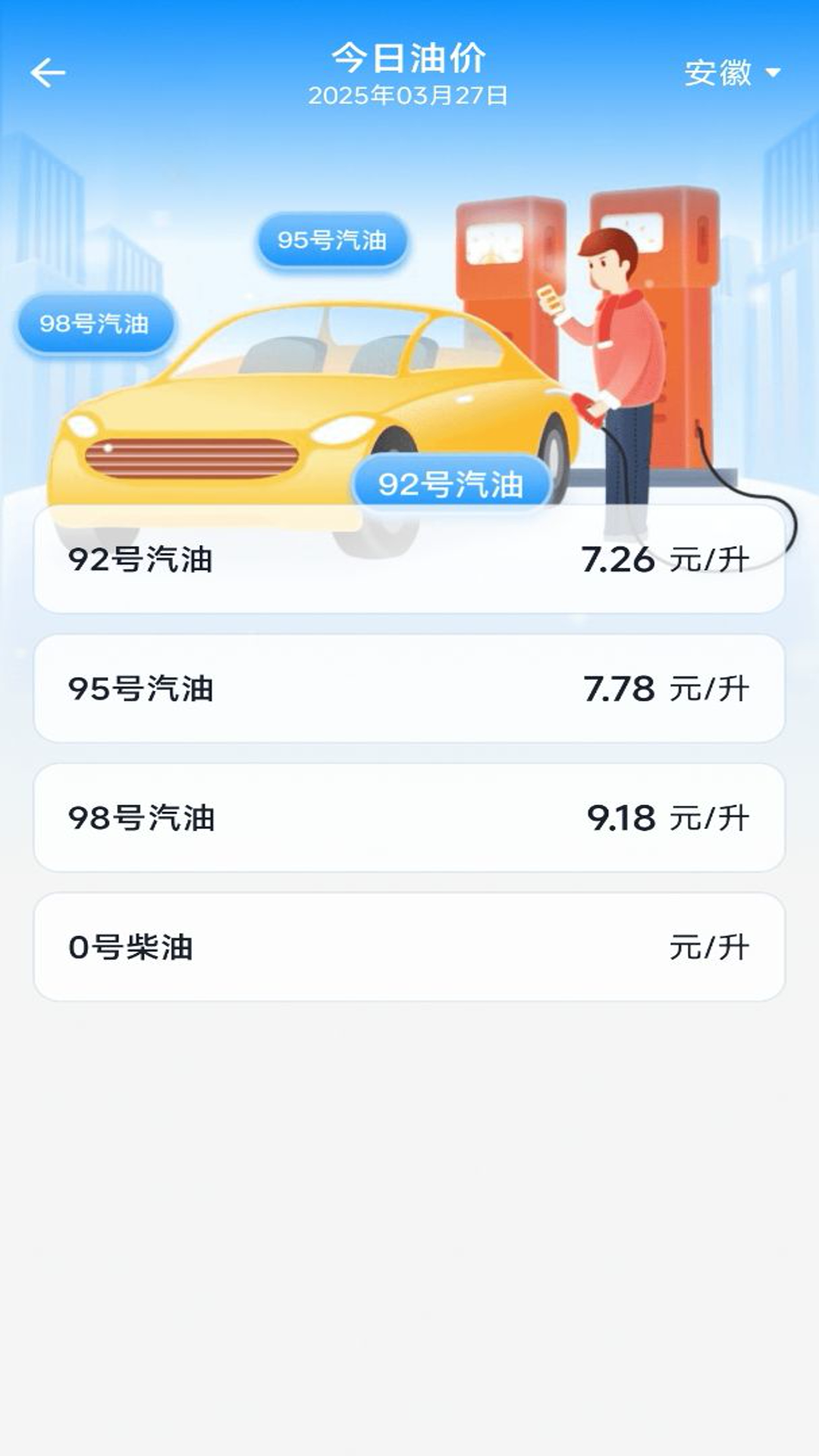Click the date 2025年03月27日

pos(409,95)
